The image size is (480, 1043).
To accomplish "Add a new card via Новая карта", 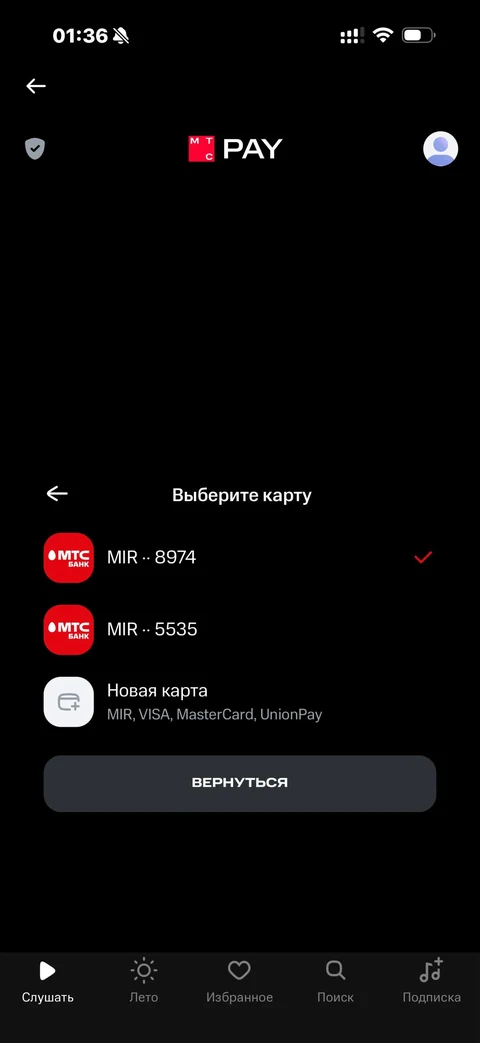I will [239, 702].
